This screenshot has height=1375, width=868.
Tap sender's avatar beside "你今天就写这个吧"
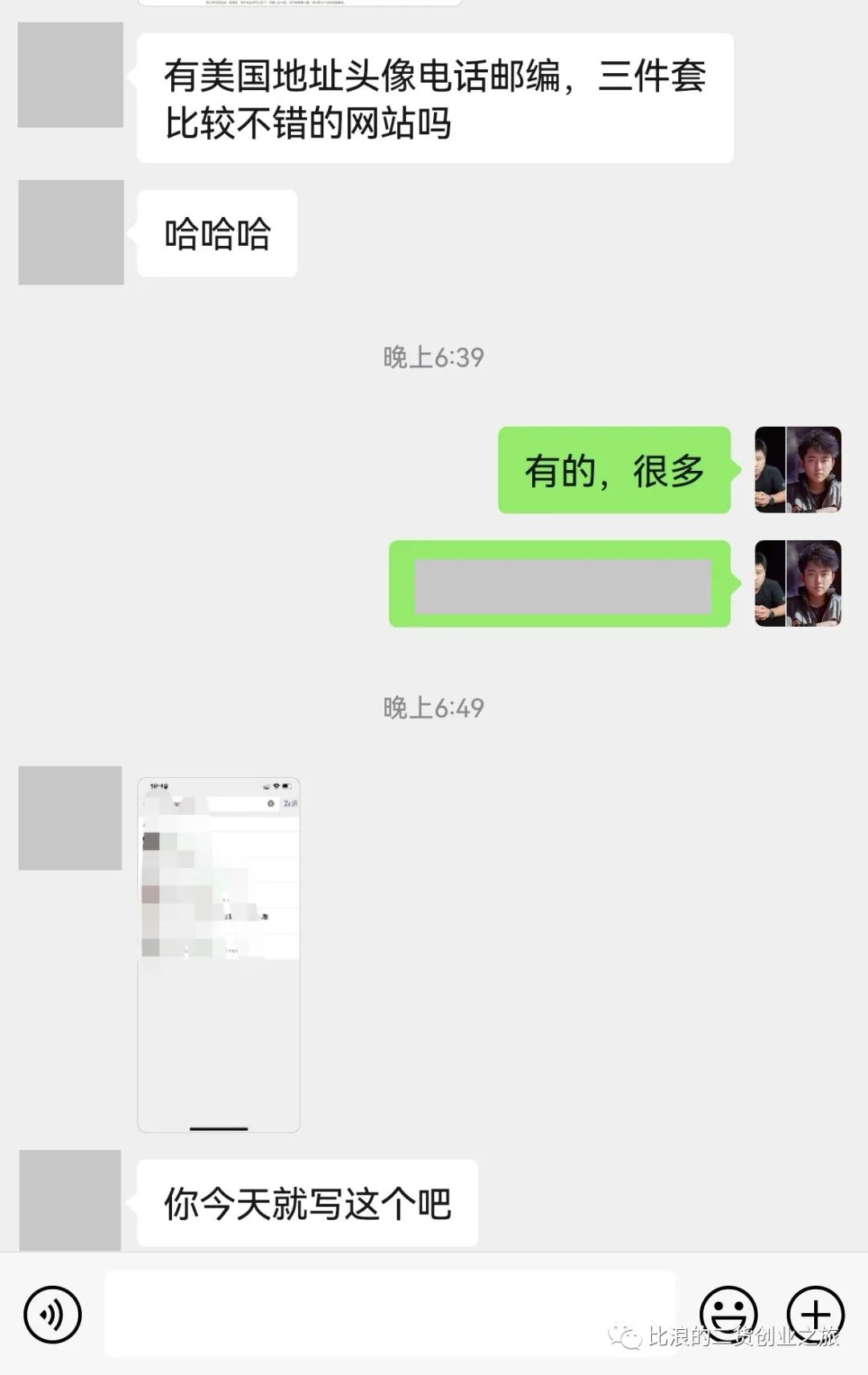tap(70, 1201)
